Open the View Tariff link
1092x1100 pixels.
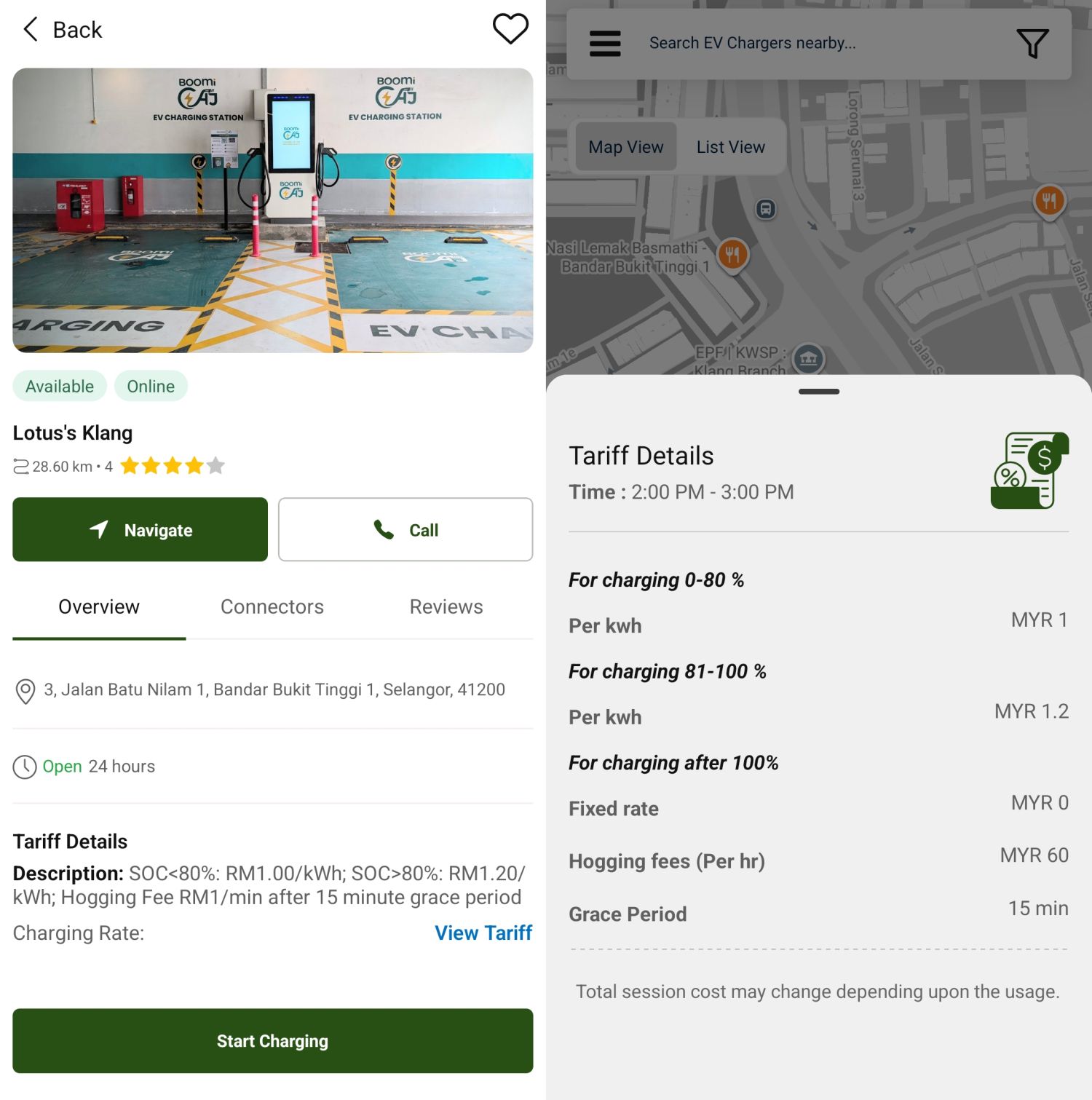pos(483,933)
